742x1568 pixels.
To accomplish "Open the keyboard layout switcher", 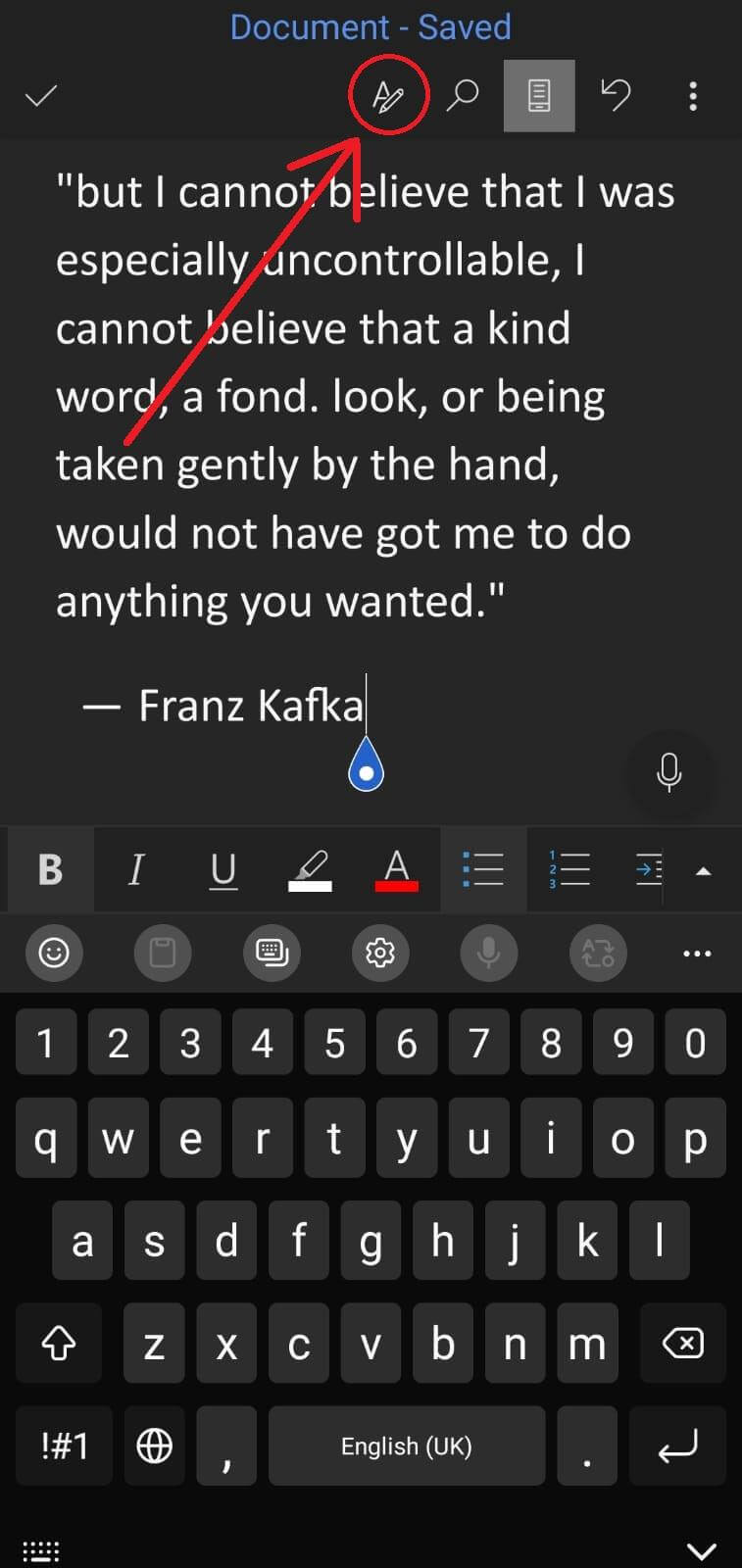I will [272, 953].
